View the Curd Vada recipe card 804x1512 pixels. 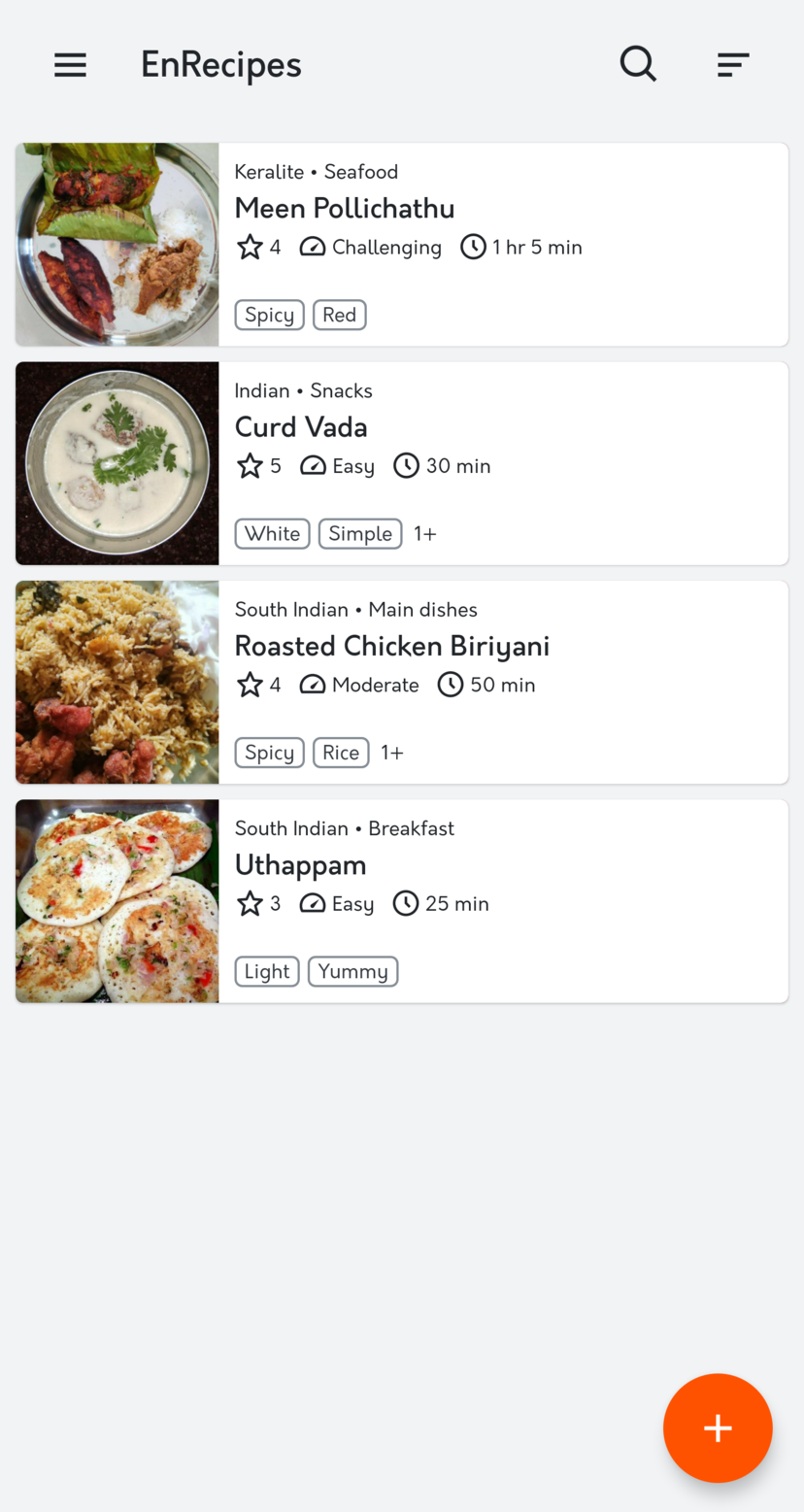(402, 463)
